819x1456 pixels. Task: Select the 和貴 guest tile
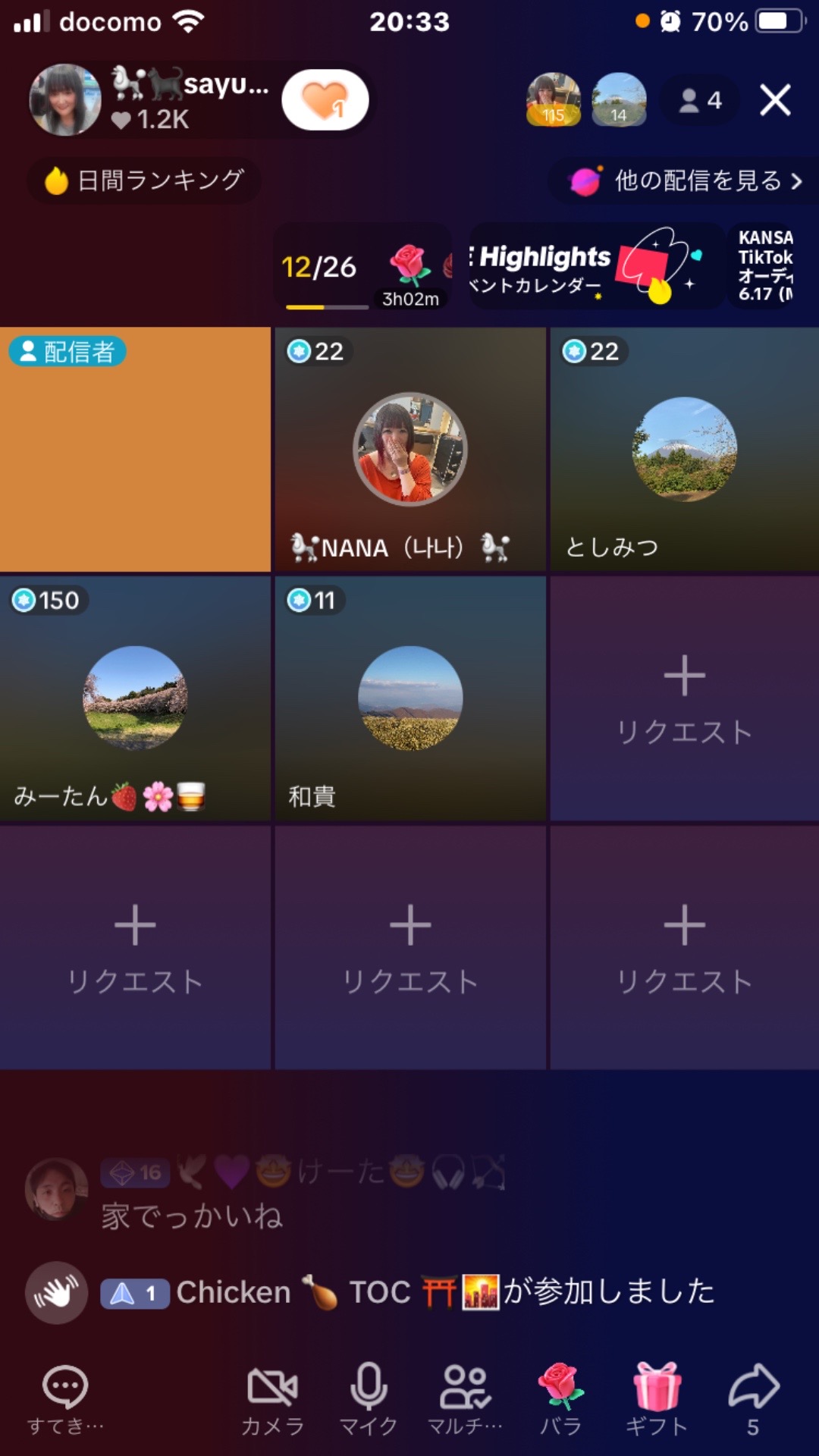(410, 698)
